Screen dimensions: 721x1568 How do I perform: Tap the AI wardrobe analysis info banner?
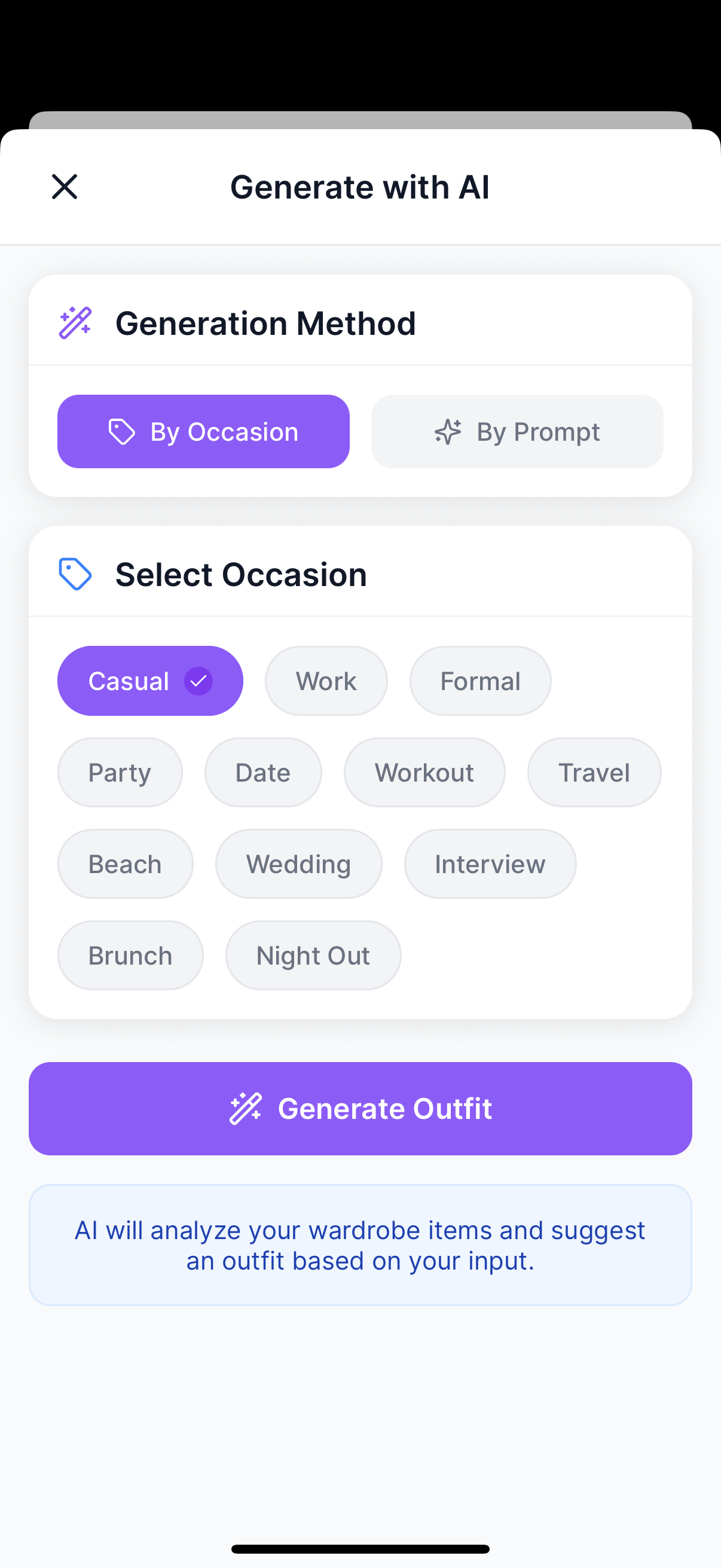coord(360,1246)
